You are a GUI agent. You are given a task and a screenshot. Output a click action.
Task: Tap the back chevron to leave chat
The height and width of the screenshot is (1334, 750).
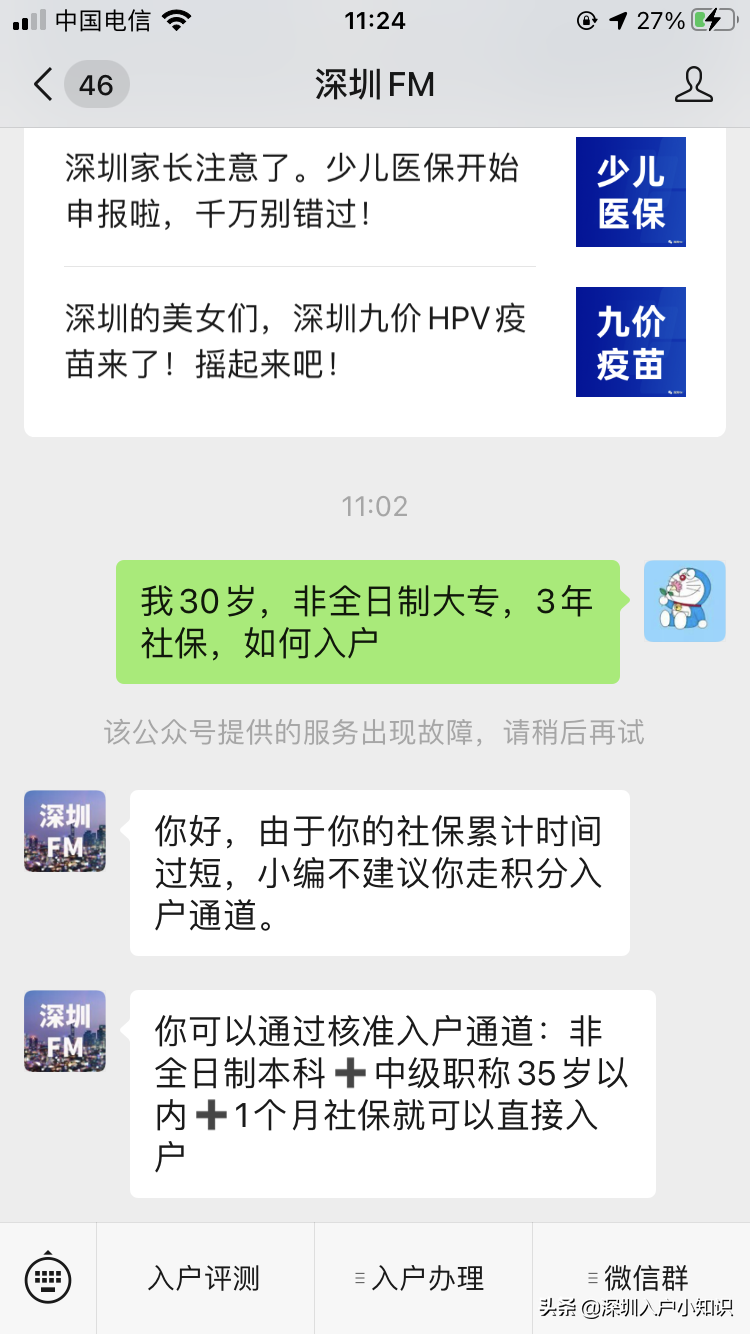(40, 85)
